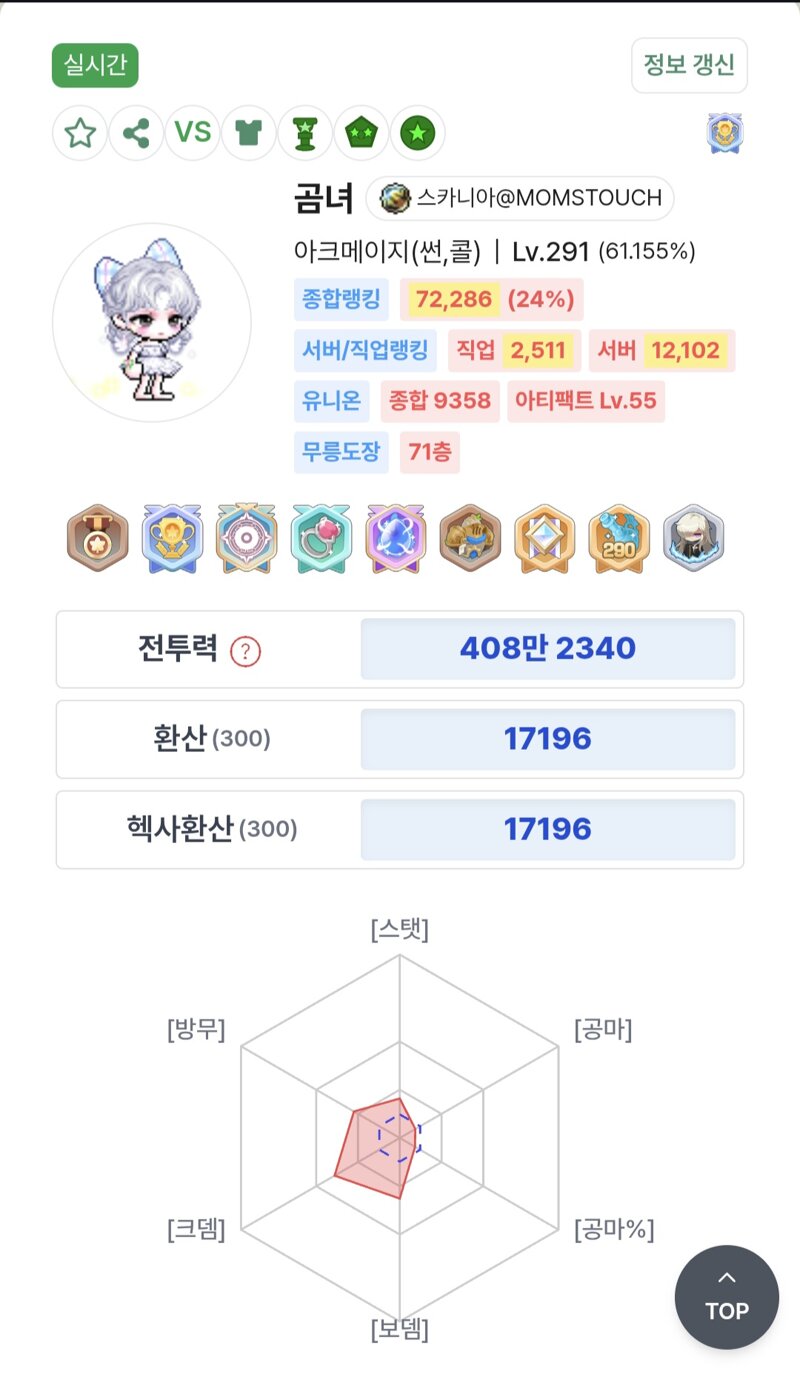
Task: Open the pentagon star icon
Action: [361, 133]
